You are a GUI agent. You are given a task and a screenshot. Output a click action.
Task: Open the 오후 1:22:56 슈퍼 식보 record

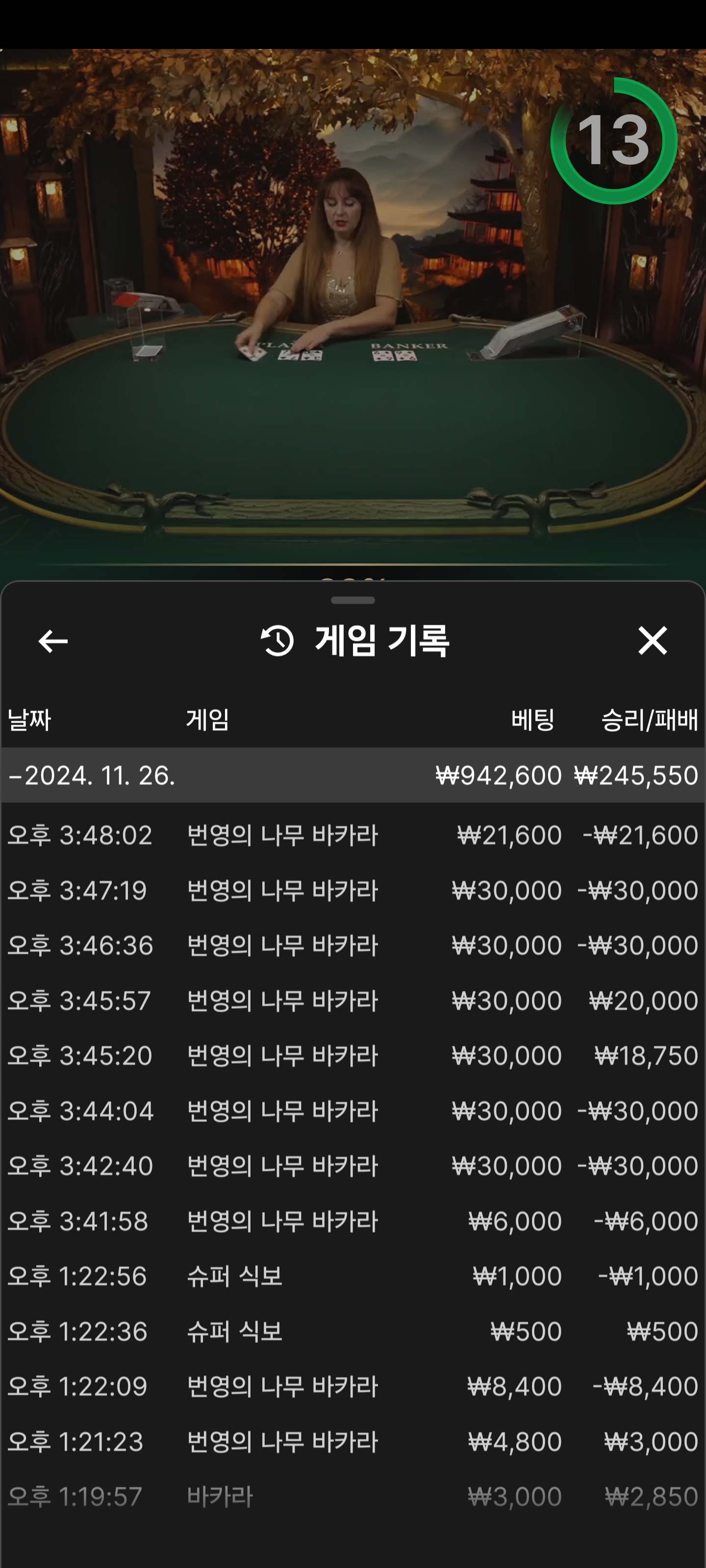[353, 1276]
